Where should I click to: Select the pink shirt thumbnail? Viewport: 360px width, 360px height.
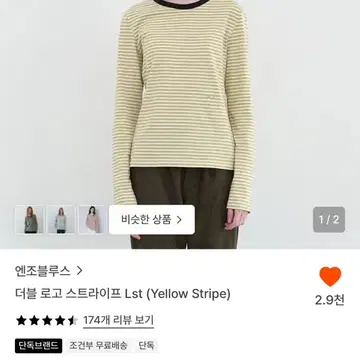pos(92,220)
